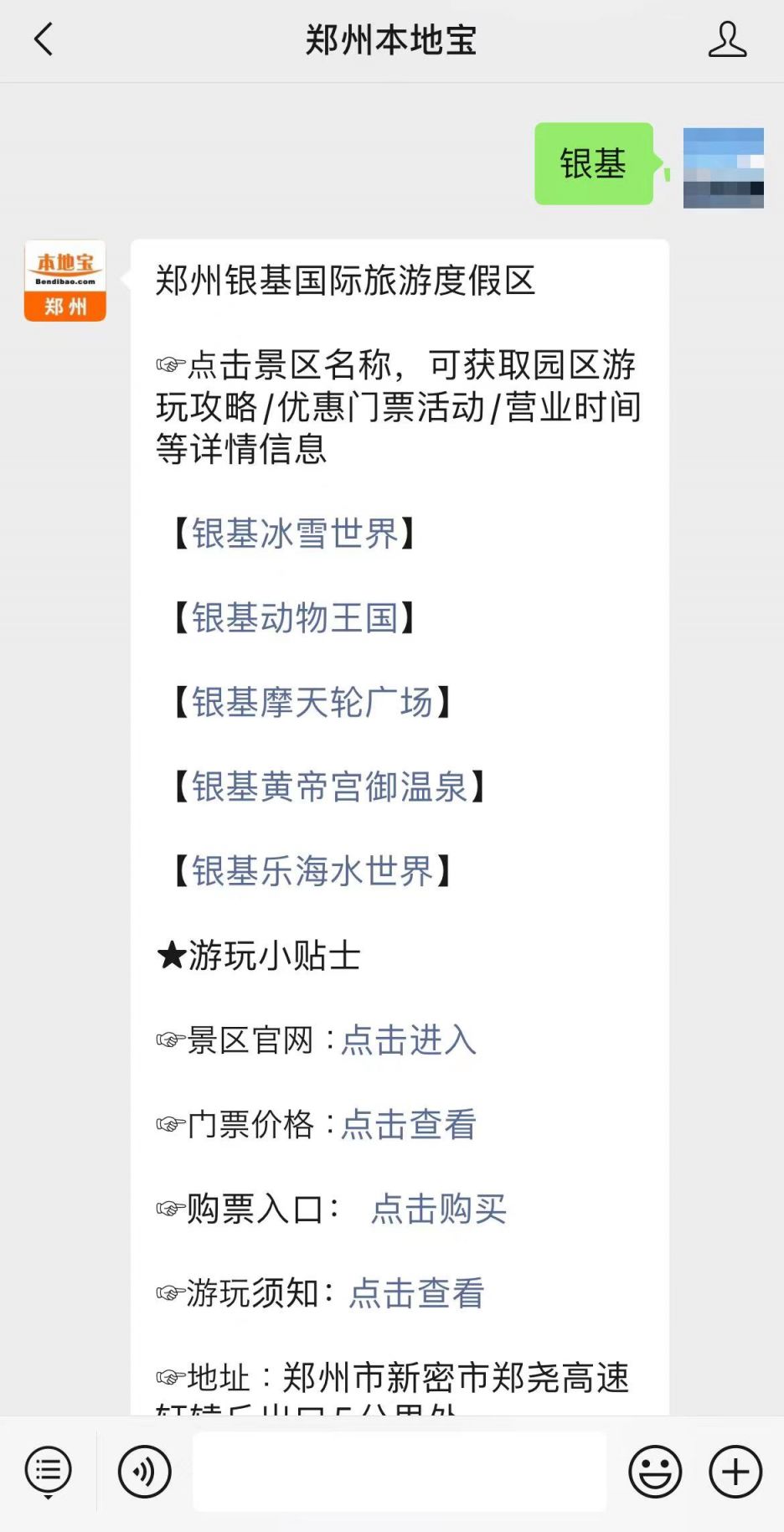Switch to the account menu list

pyautogui.click(x=49, y=1472)
